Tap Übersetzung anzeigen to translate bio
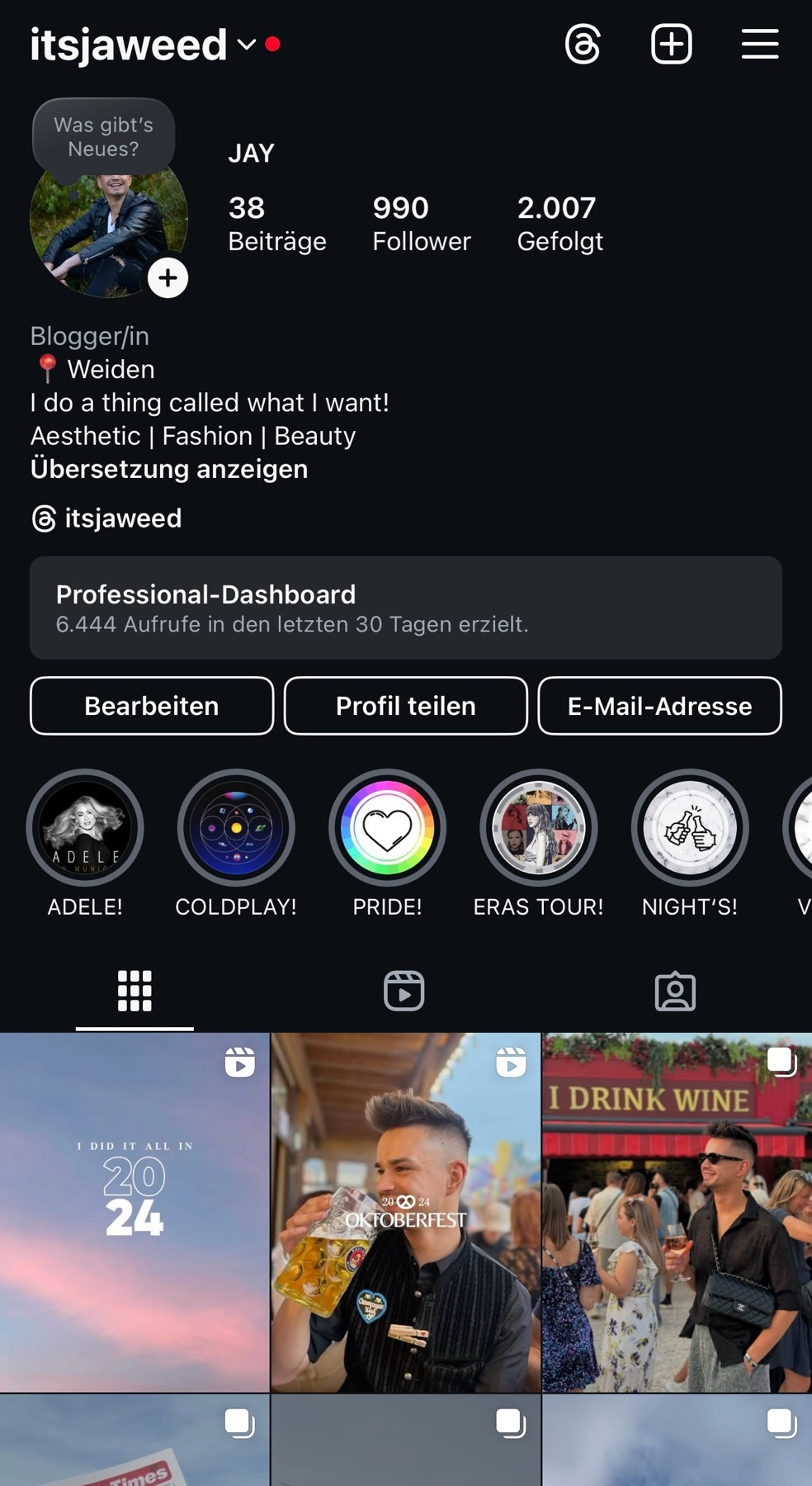 pyautogui.click(x=169, y=469)
